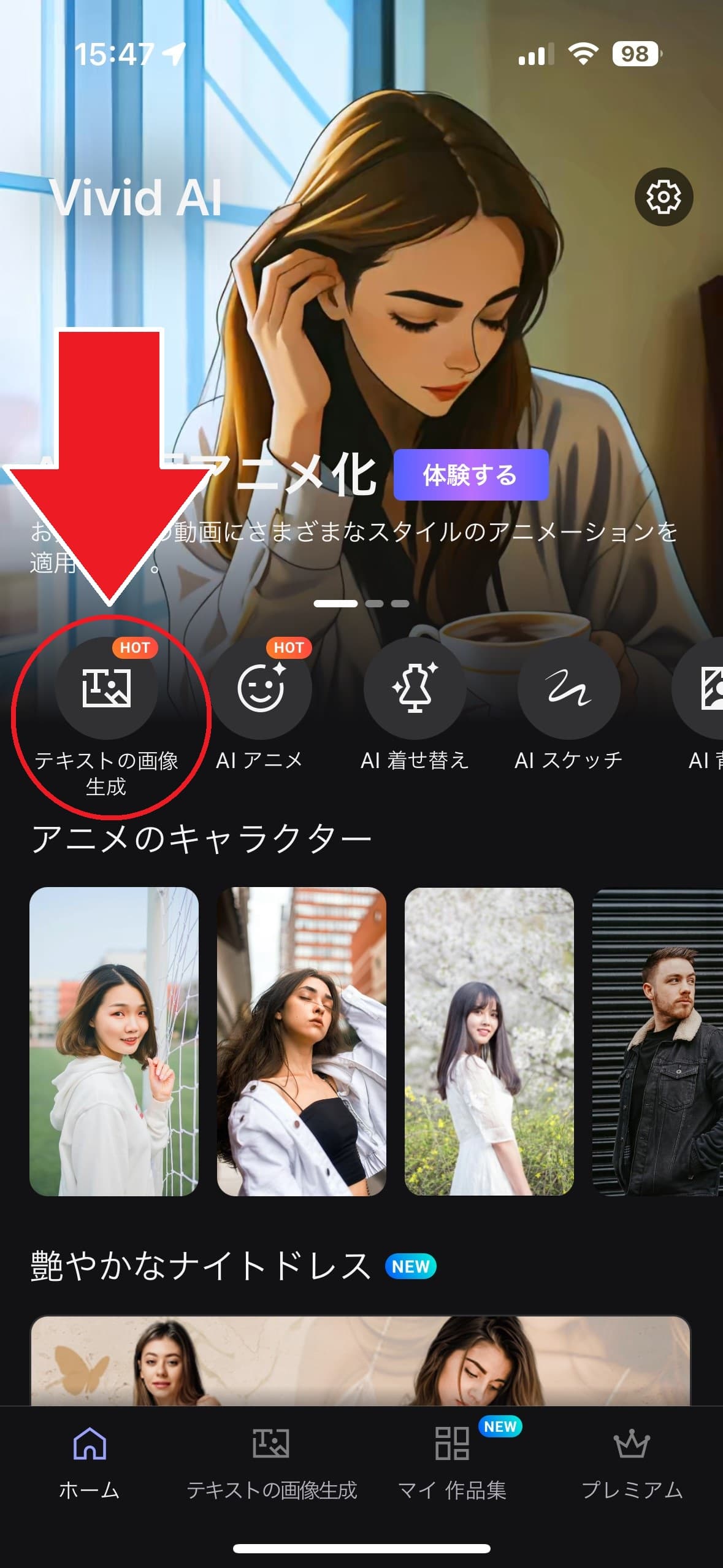The width and height of the screenshot is (723, 1568).
Task: Open テキストの画像生成 feature with HOT badge
Action: 107,688
